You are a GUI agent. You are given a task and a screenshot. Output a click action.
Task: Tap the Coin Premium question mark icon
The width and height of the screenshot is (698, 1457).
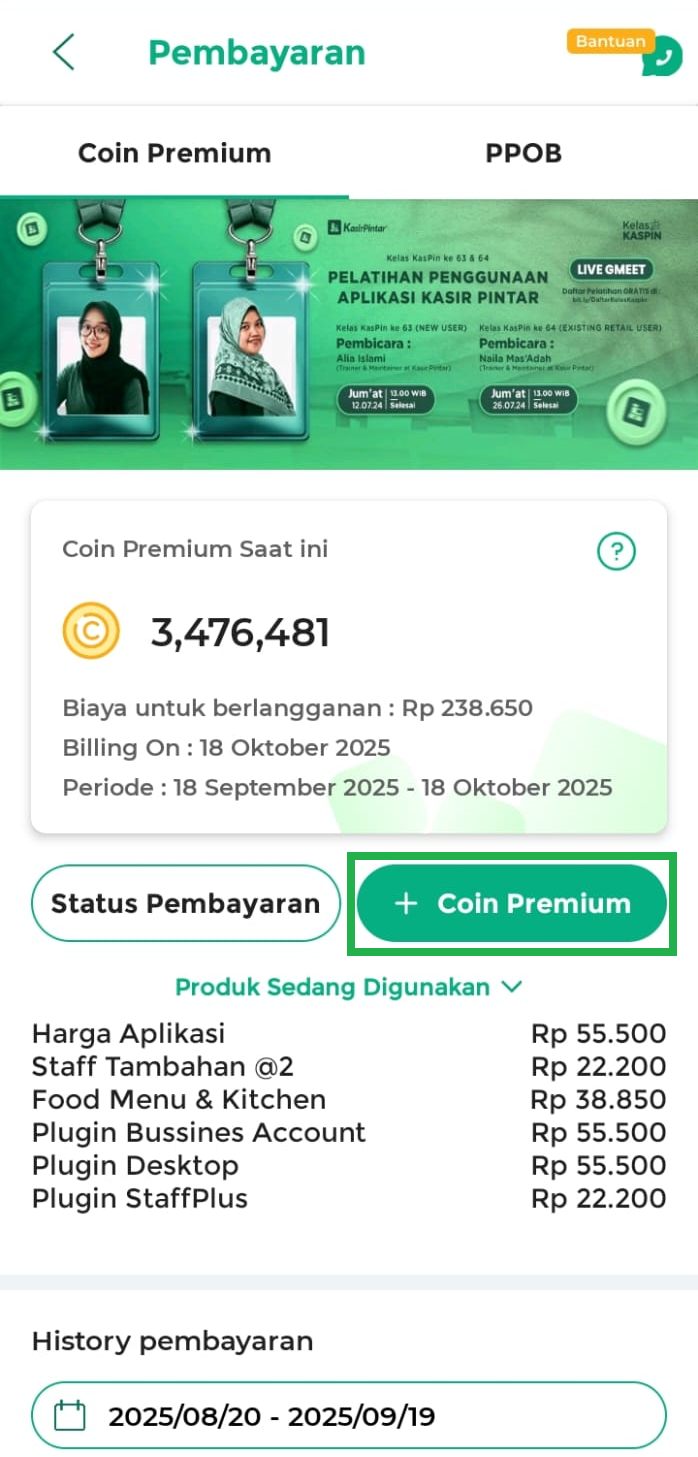click(616, 551)
